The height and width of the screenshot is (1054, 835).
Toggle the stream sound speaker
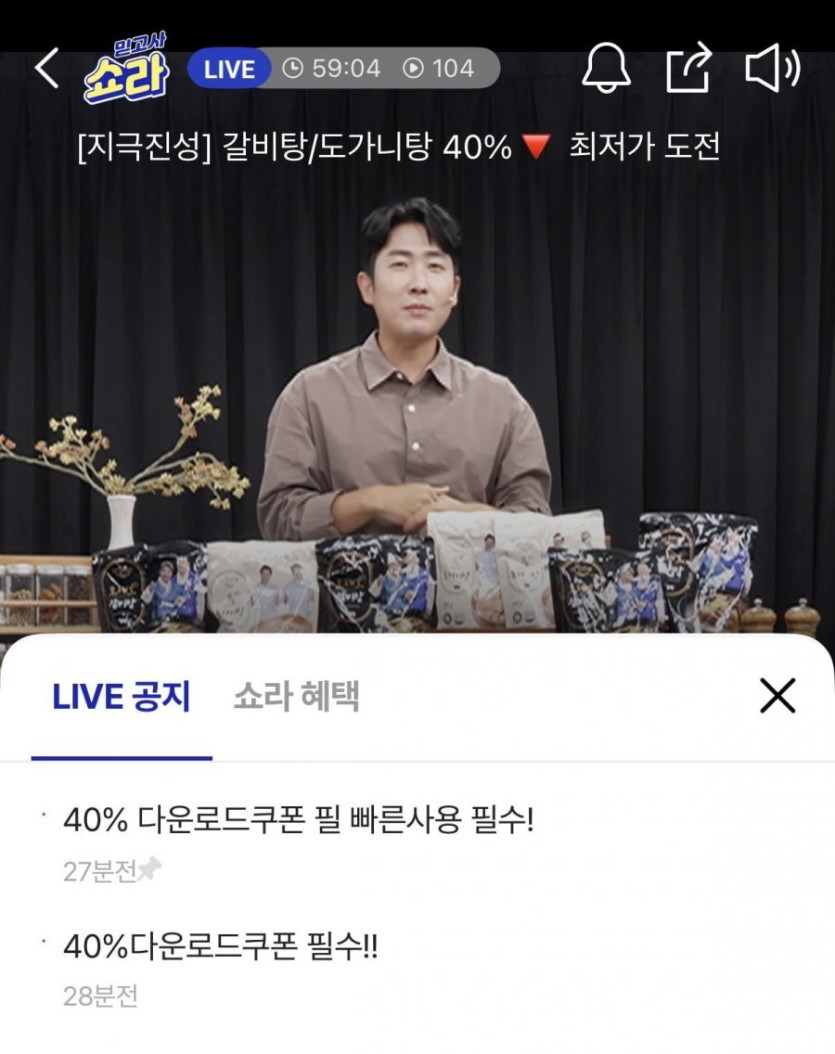(772, 68)
